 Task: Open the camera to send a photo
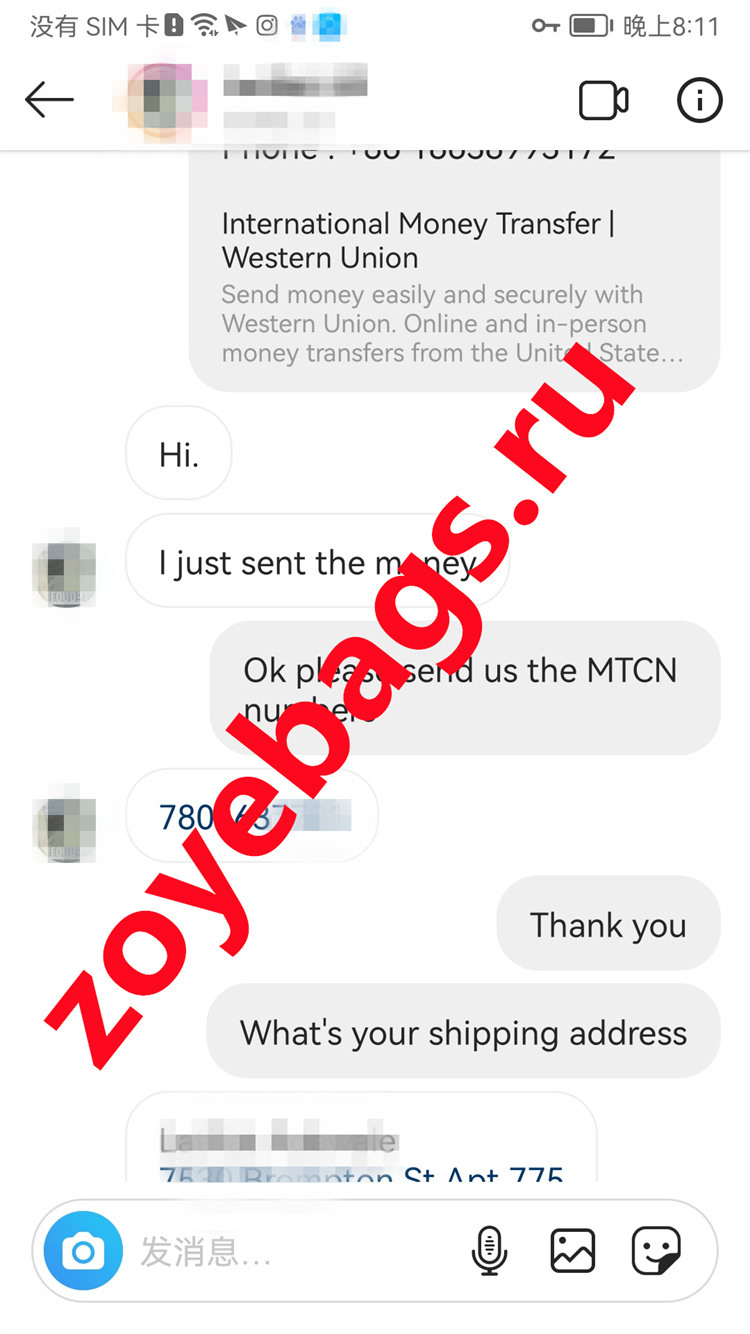[83, 1251]
